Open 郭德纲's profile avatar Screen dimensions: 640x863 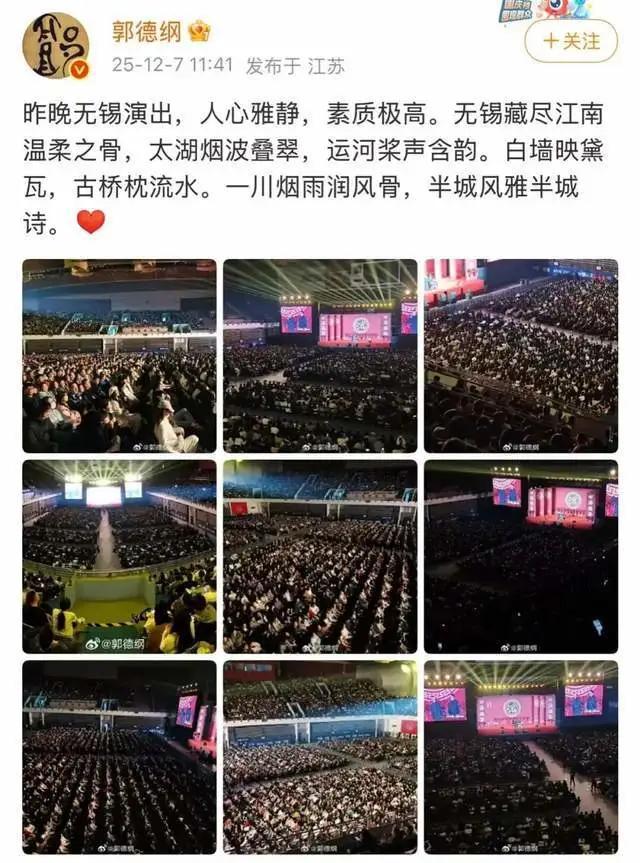[x=55, y=45]
